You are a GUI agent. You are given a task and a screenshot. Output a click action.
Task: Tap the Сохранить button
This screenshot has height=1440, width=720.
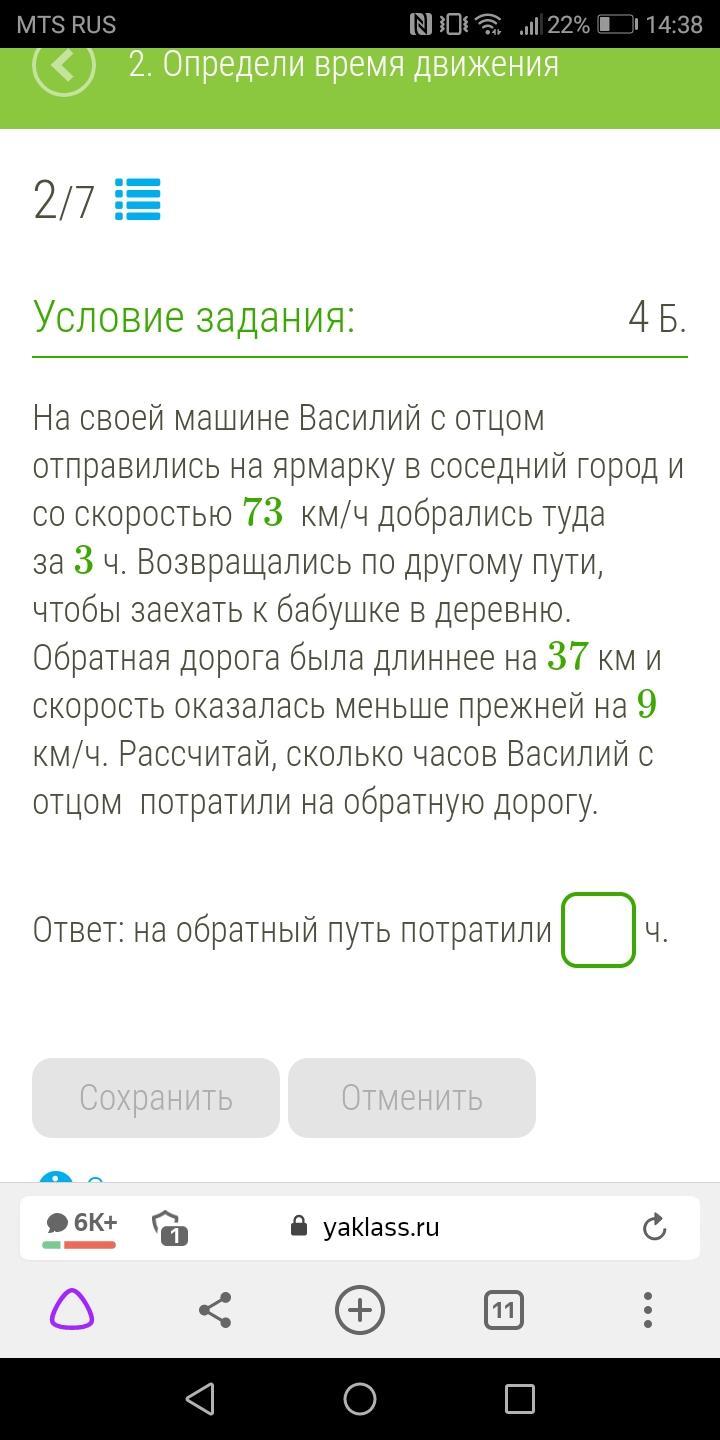click(x=156, y=1098)
